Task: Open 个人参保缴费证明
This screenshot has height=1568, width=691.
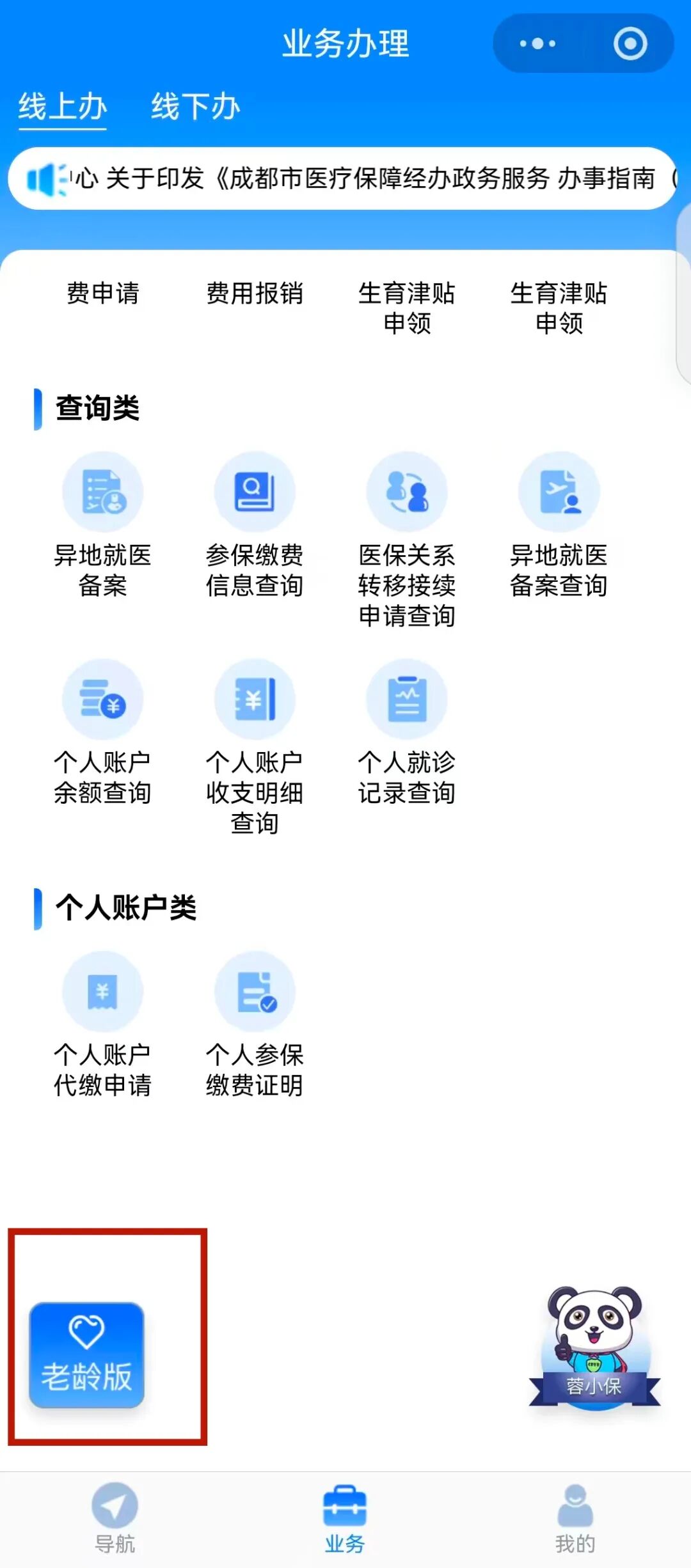Action: click(255, 1023)
